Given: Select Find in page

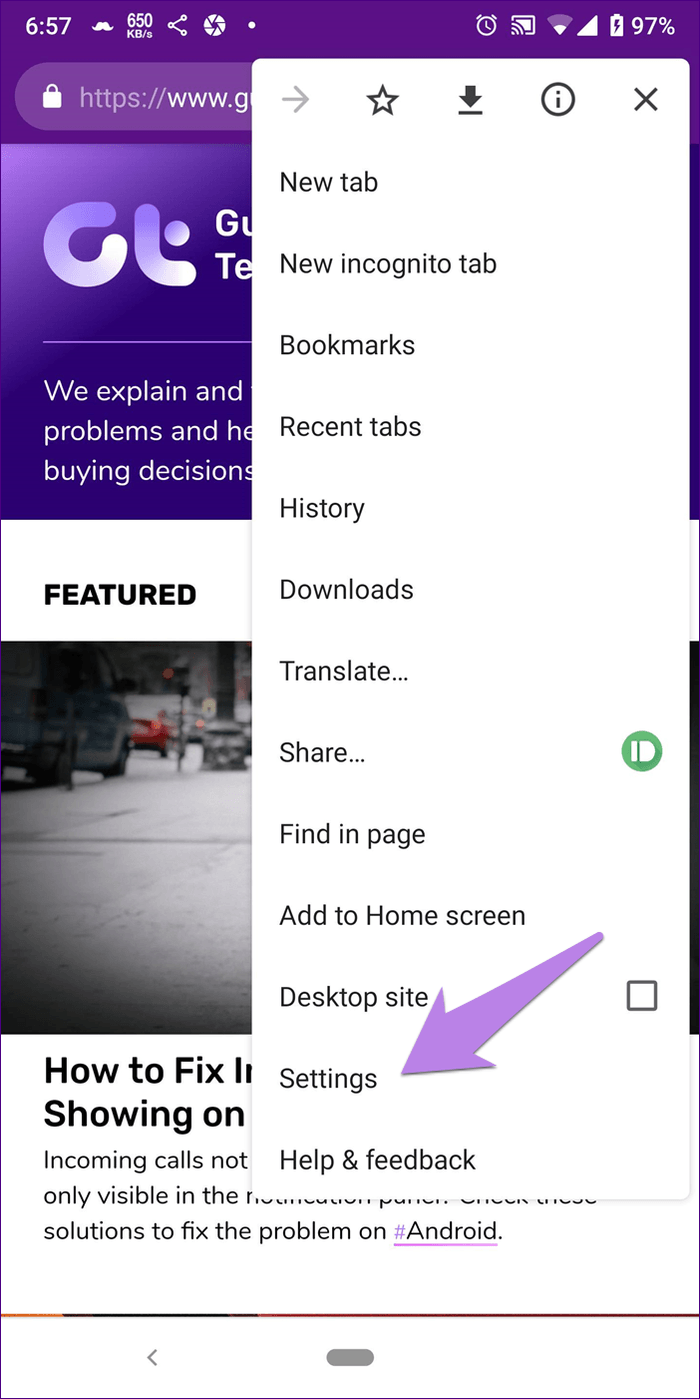Looking at the screenshot, I should pos(470,834).
